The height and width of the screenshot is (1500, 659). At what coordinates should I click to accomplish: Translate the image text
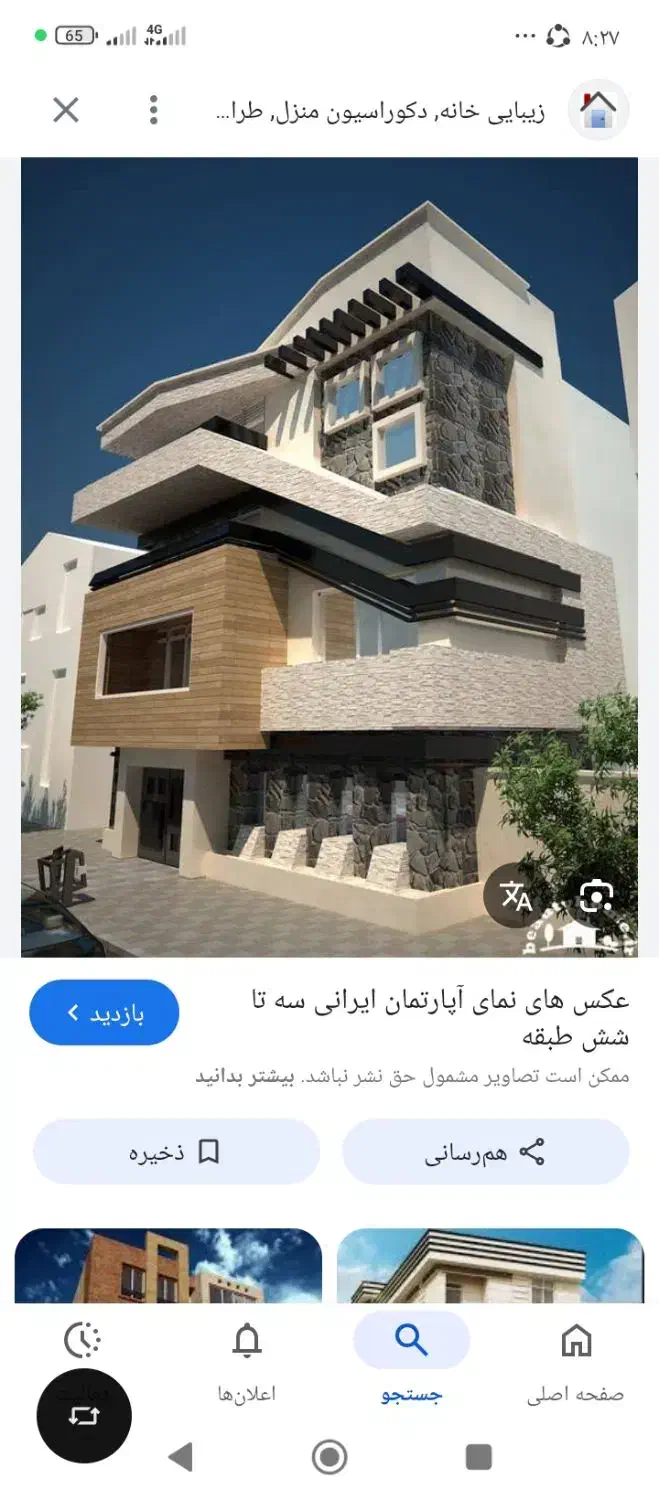516,896
